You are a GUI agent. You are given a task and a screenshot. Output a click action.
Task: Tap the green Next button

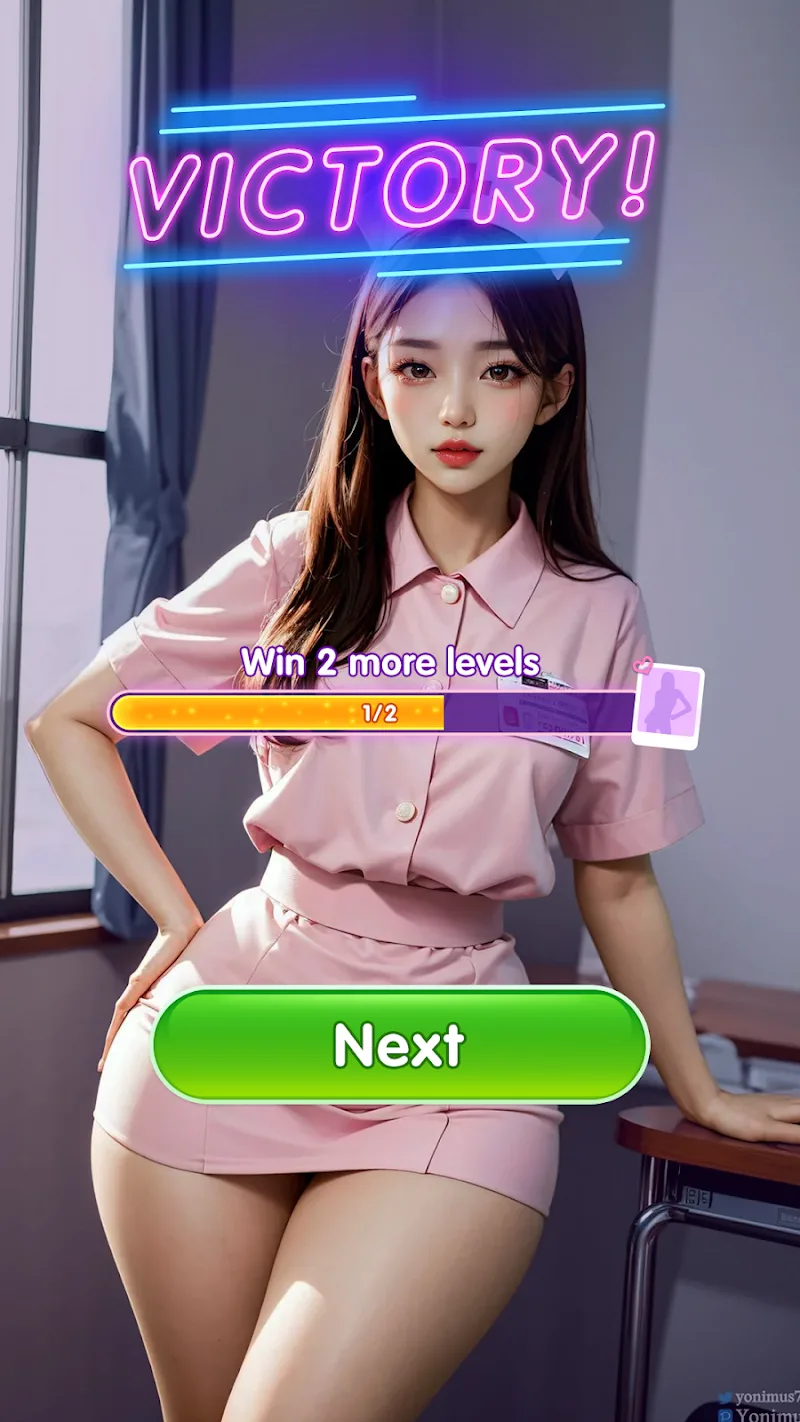(400, 1045)
